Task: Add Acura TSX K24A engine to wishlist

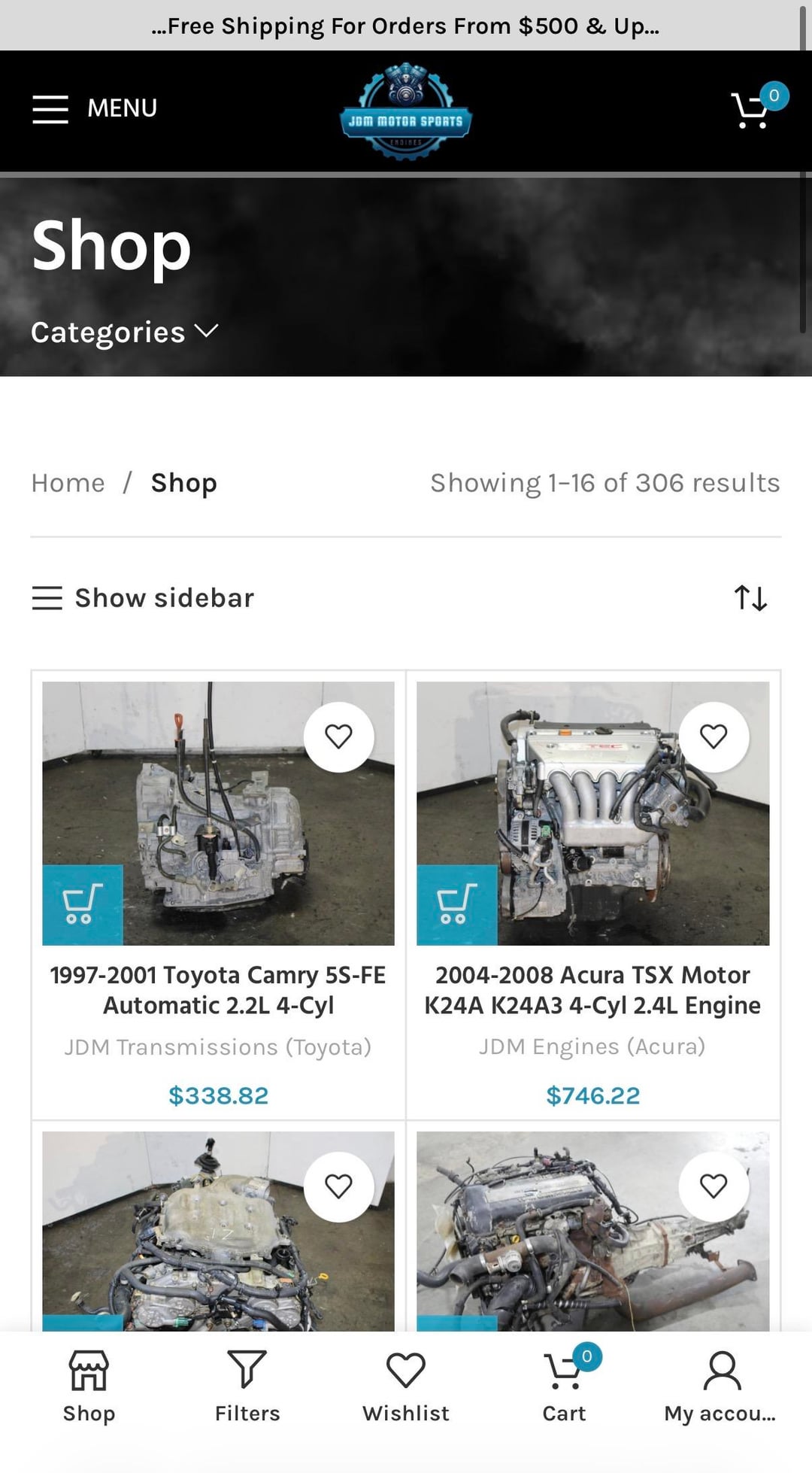Action: click(x=713, y=736)
